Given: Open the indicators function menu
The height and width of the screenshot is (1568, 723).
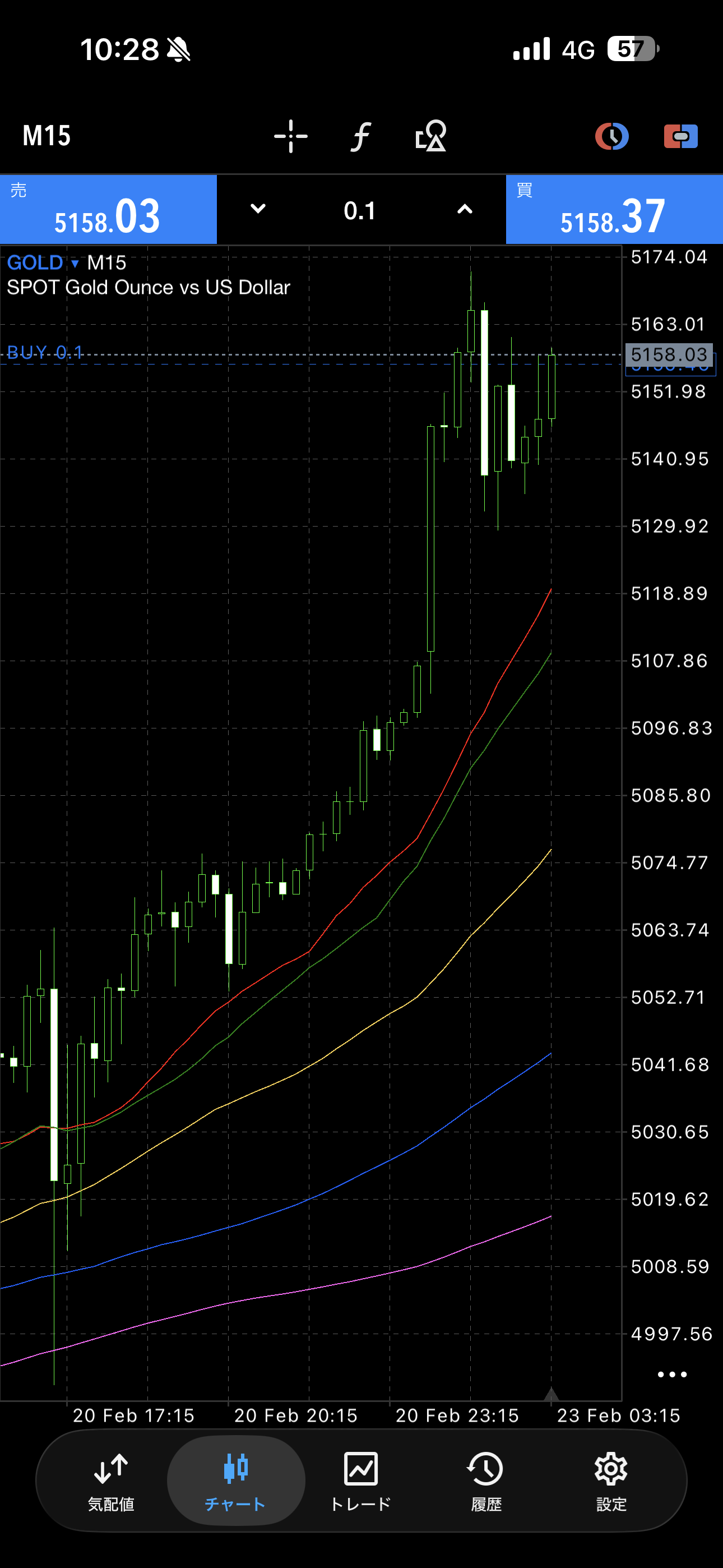Looking at the screenshot, I should (x=361, y=136).
